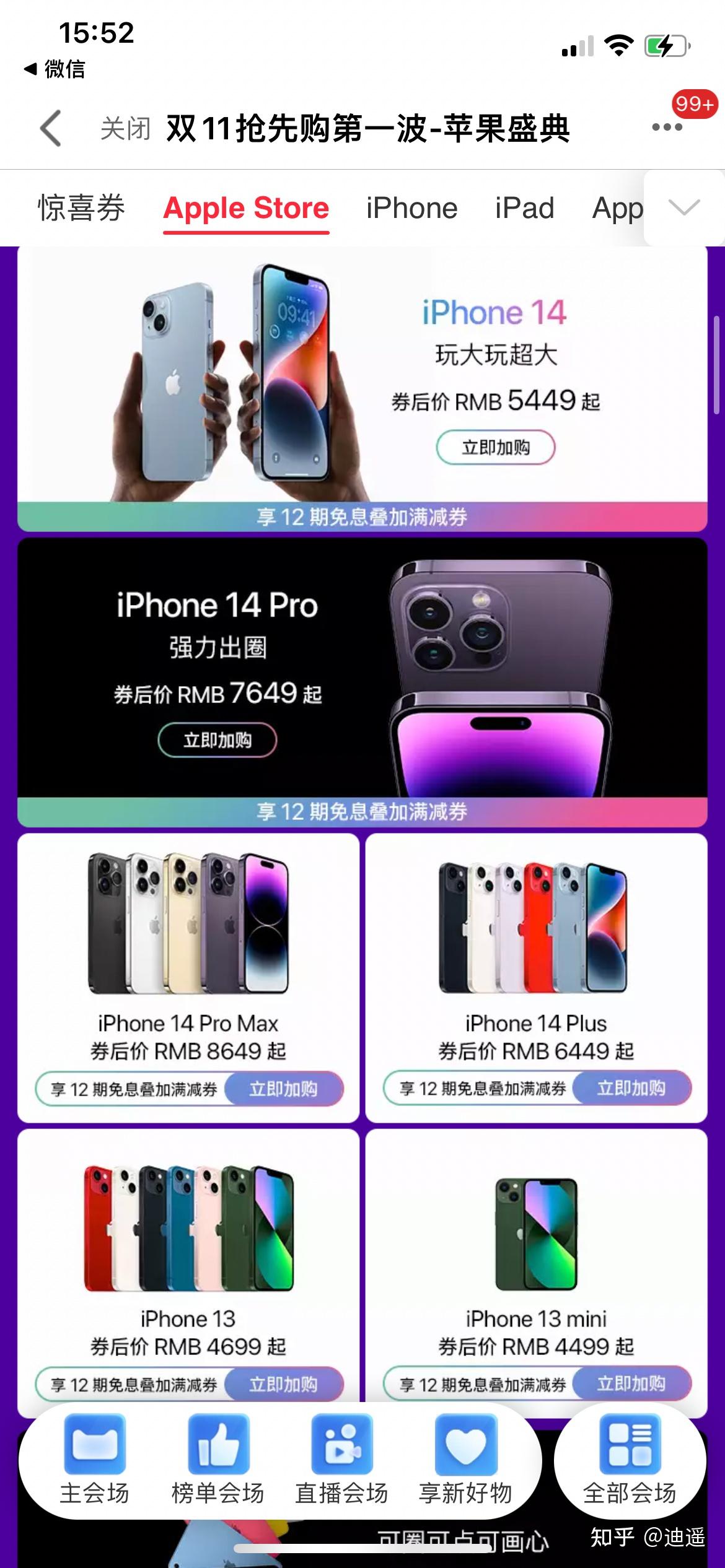Image resolution: width=725 pixels, height=1568 pixels.
Task: Open the Apple Store tab
Action: (245, 208)
